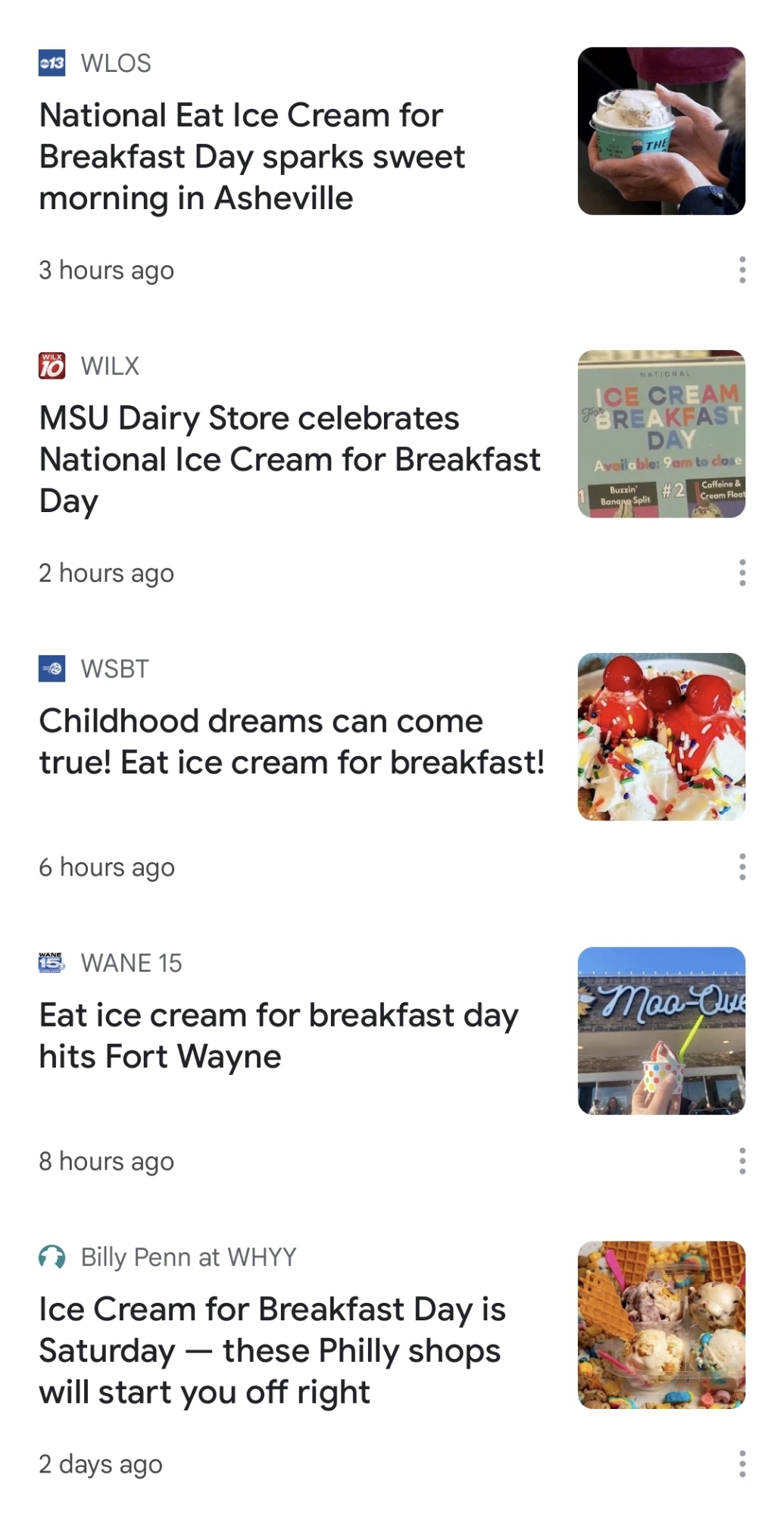
Task: Show more options for the WSBT article
Action: coord(742,867)
